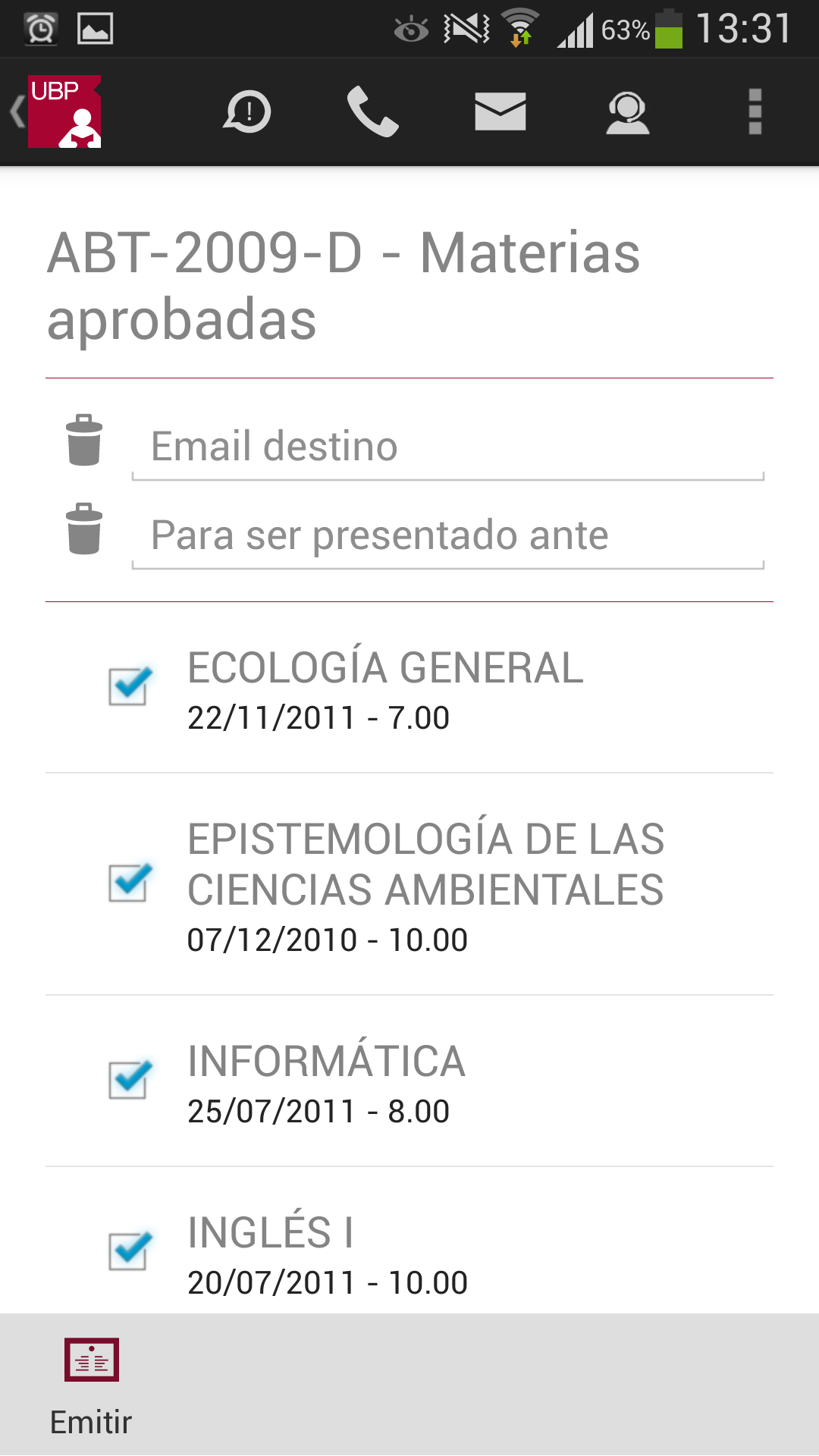This screenshot has width=819, height=1456.
Task: Focus the Email destino input field
Action: click(x=447, y=447)
